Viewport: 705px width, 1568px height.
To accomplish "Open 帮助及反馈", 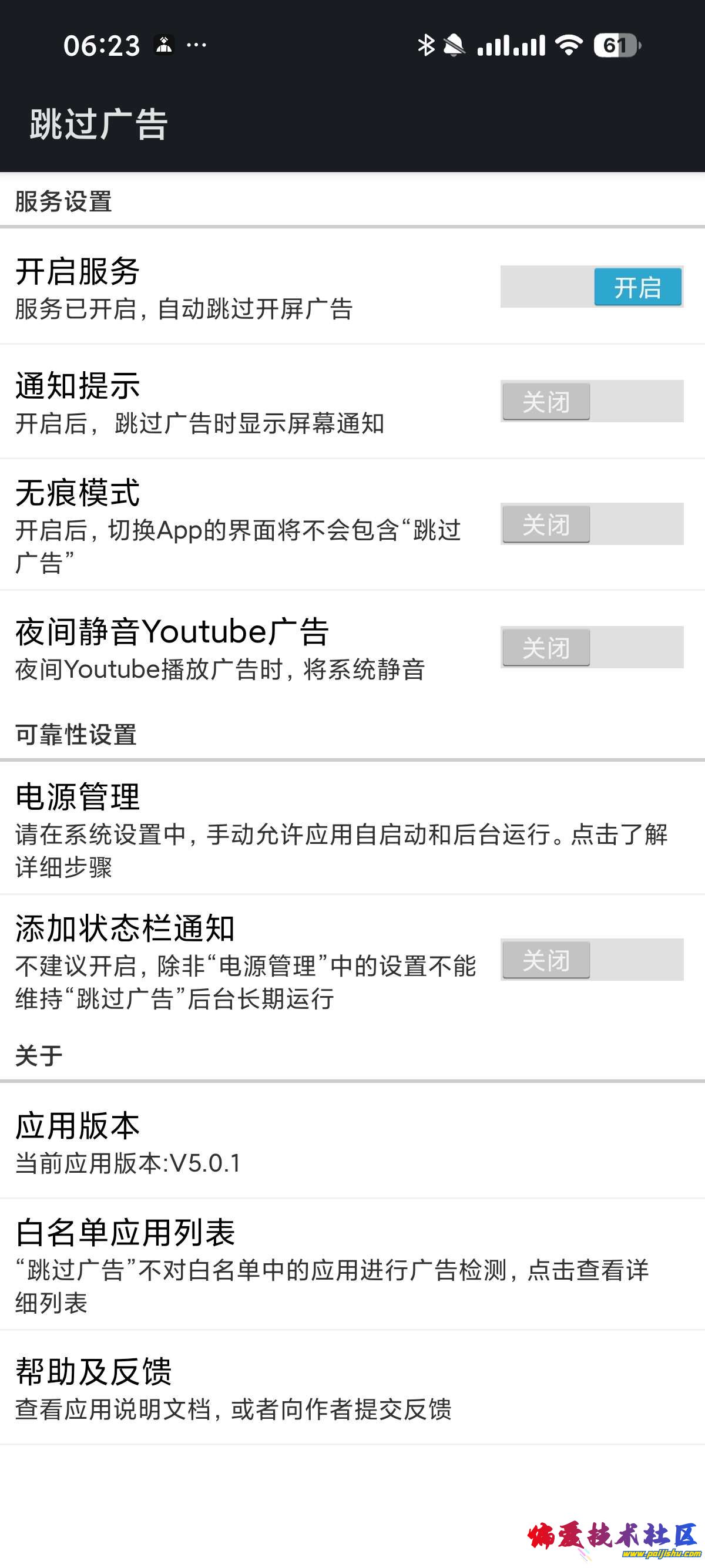I will (341, 1388).
